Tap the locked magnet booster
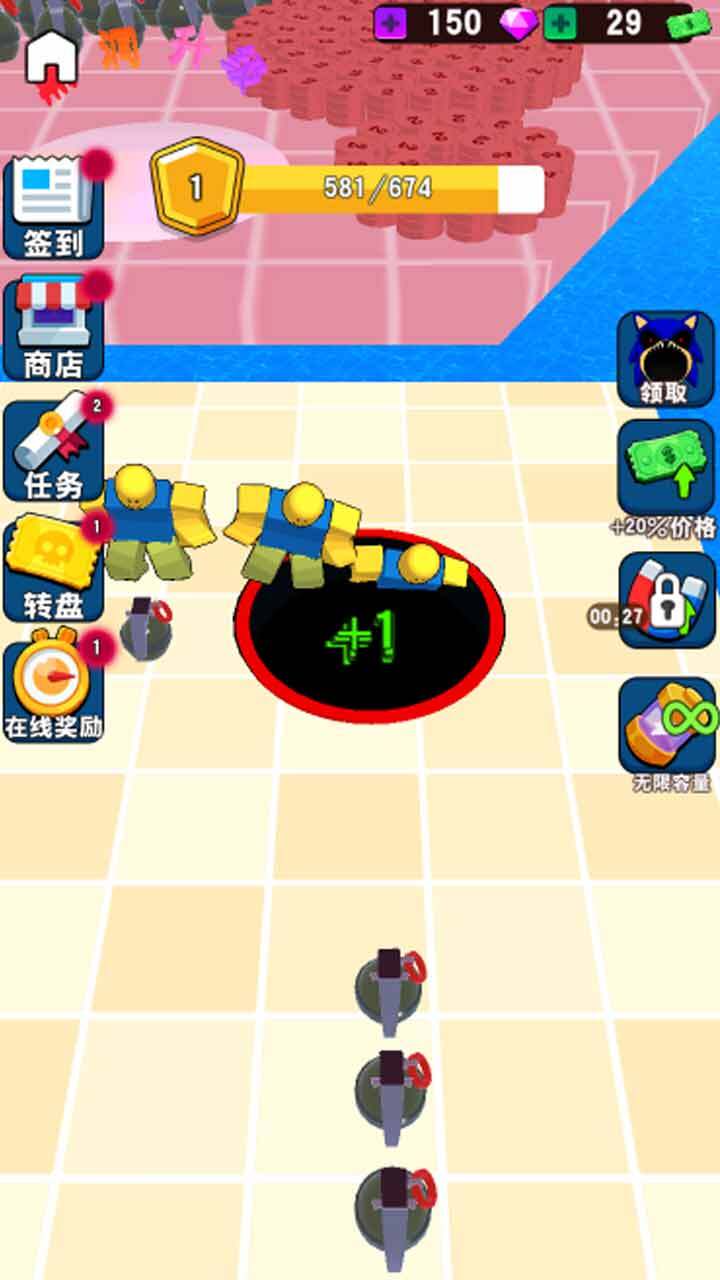Screen dimensions: 720x1280 point(666,600)
